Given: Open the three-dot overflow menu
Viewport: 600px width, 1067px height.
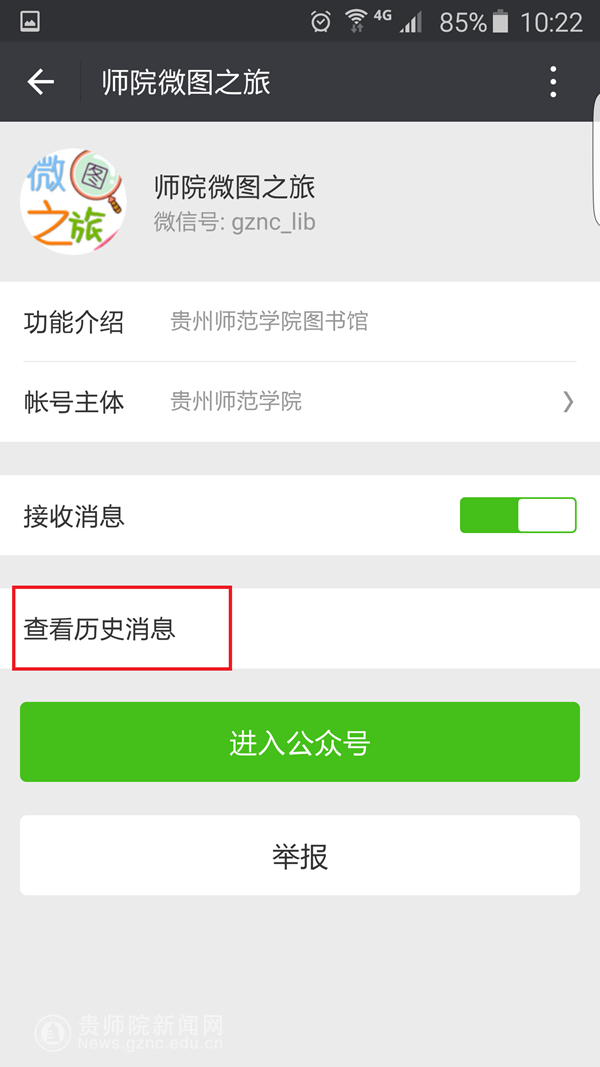Looking at the screenshot, I should tap(553, 82).
